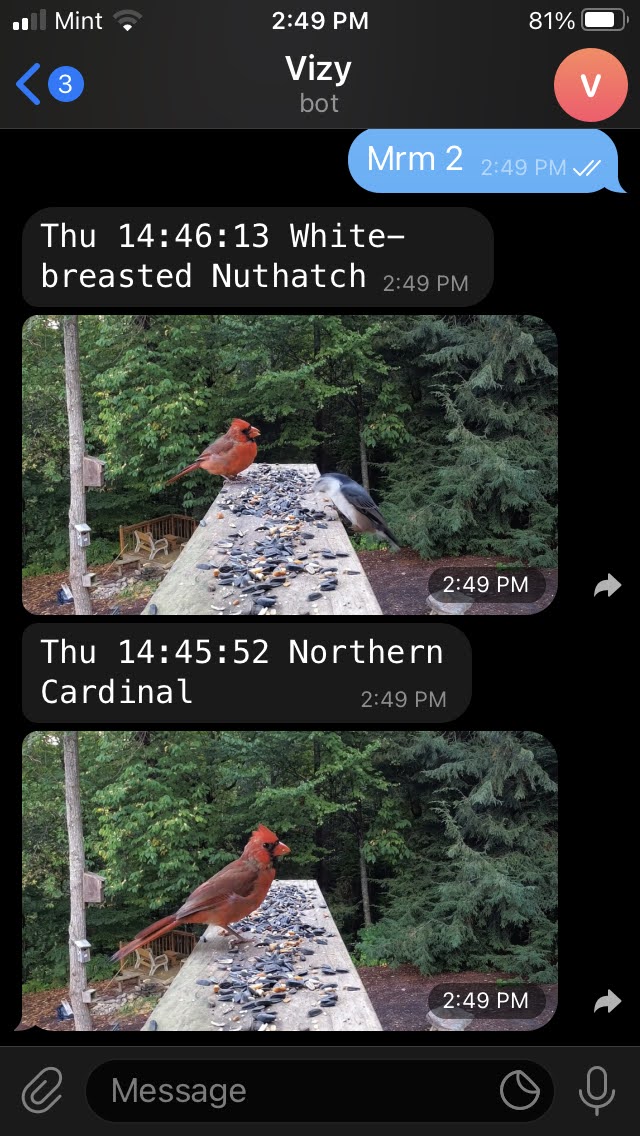Viewport: 640px width, 1136px height.
Task: Open the Vizy bot profile avatar
Action: click(x=590, y=85)
